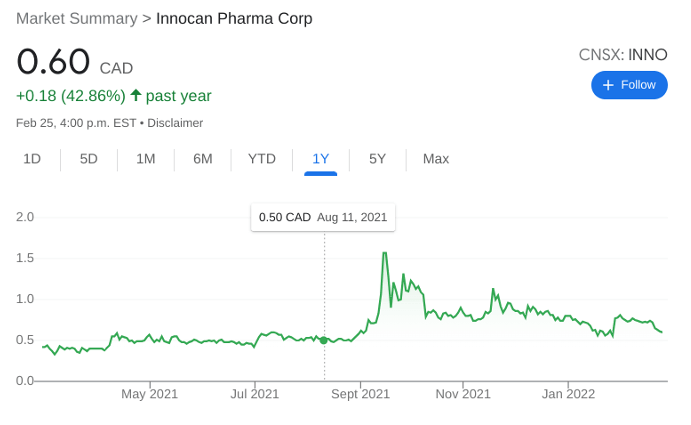Switch to the 5Y range
691x425 pixels.
tap(377, 158)
